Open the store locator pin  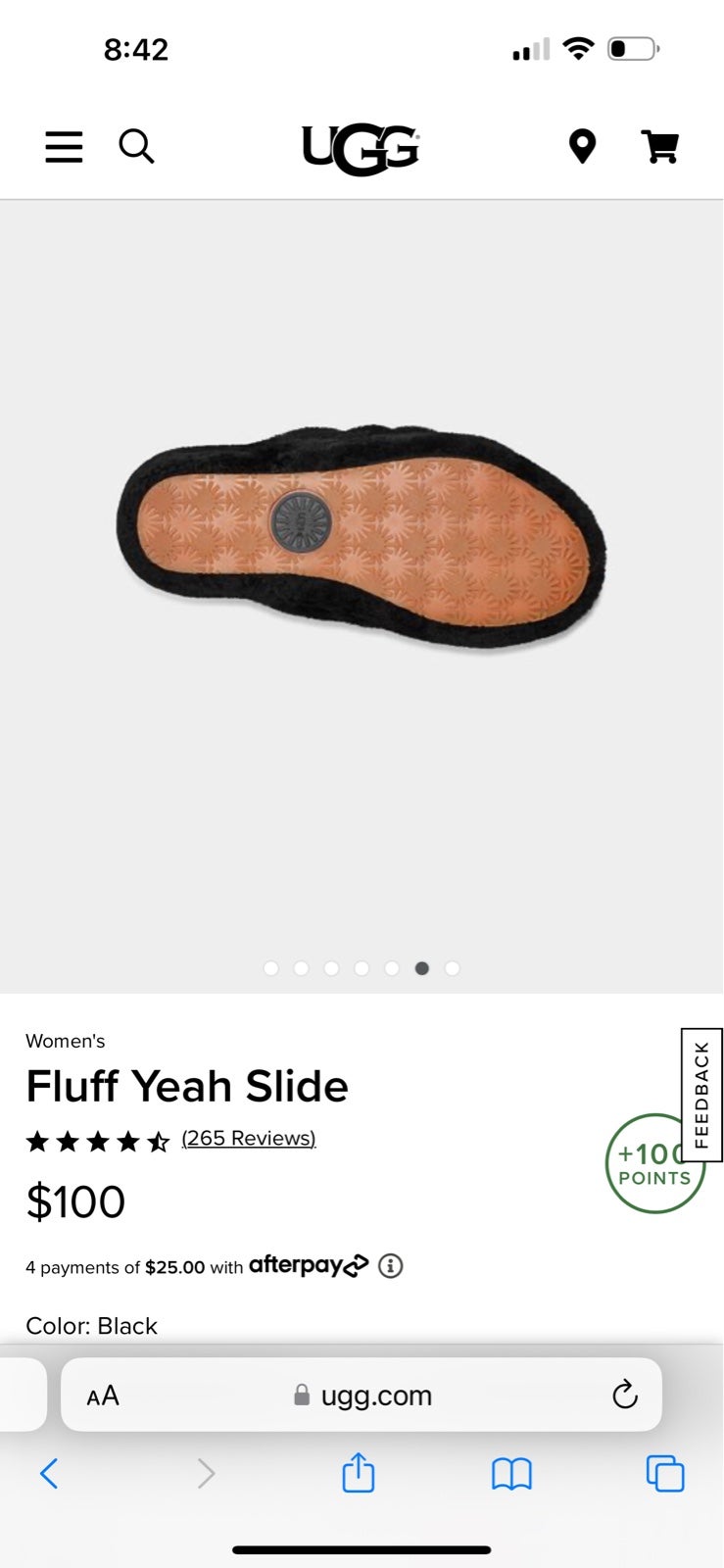[582, 147]
